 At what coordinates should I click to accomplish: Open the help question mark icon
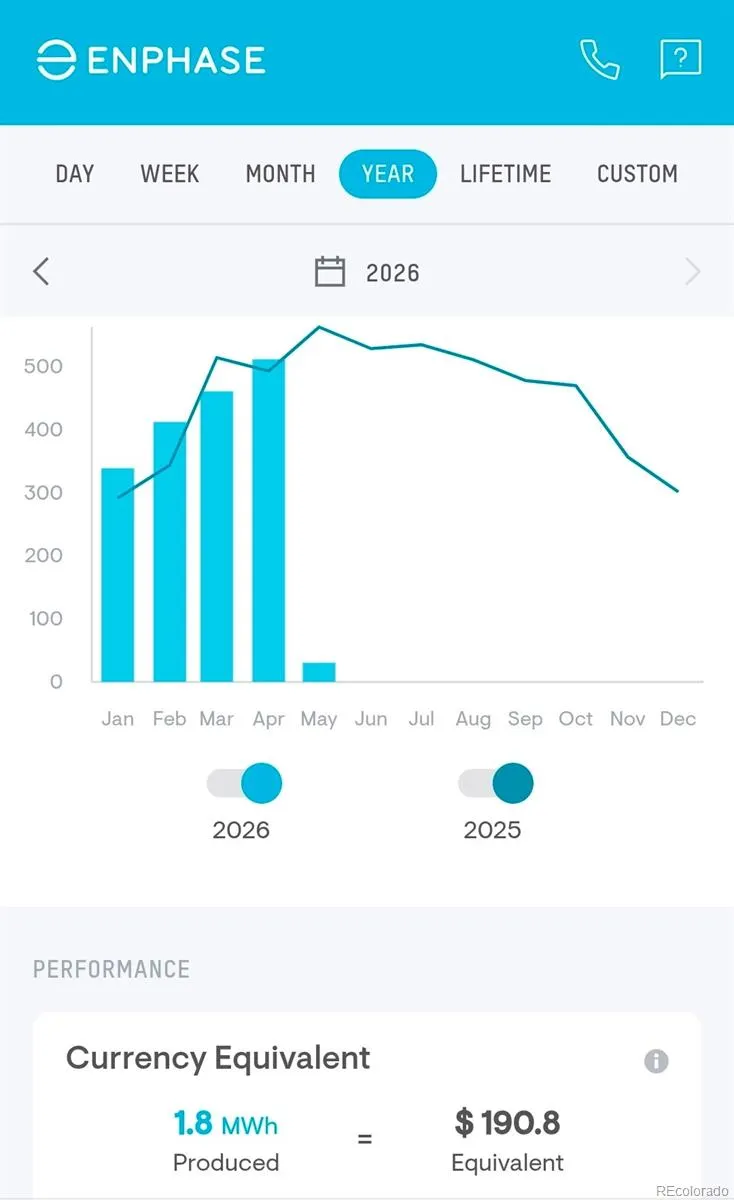pos(680,60)
